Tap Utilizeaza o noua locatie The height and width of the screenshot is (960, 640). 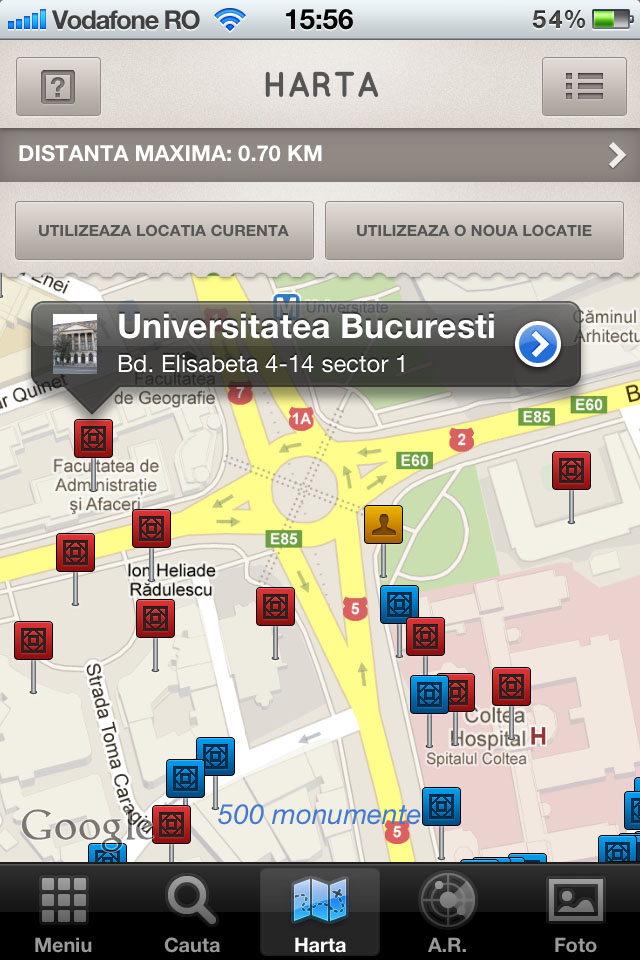click(x=474, y=230)
